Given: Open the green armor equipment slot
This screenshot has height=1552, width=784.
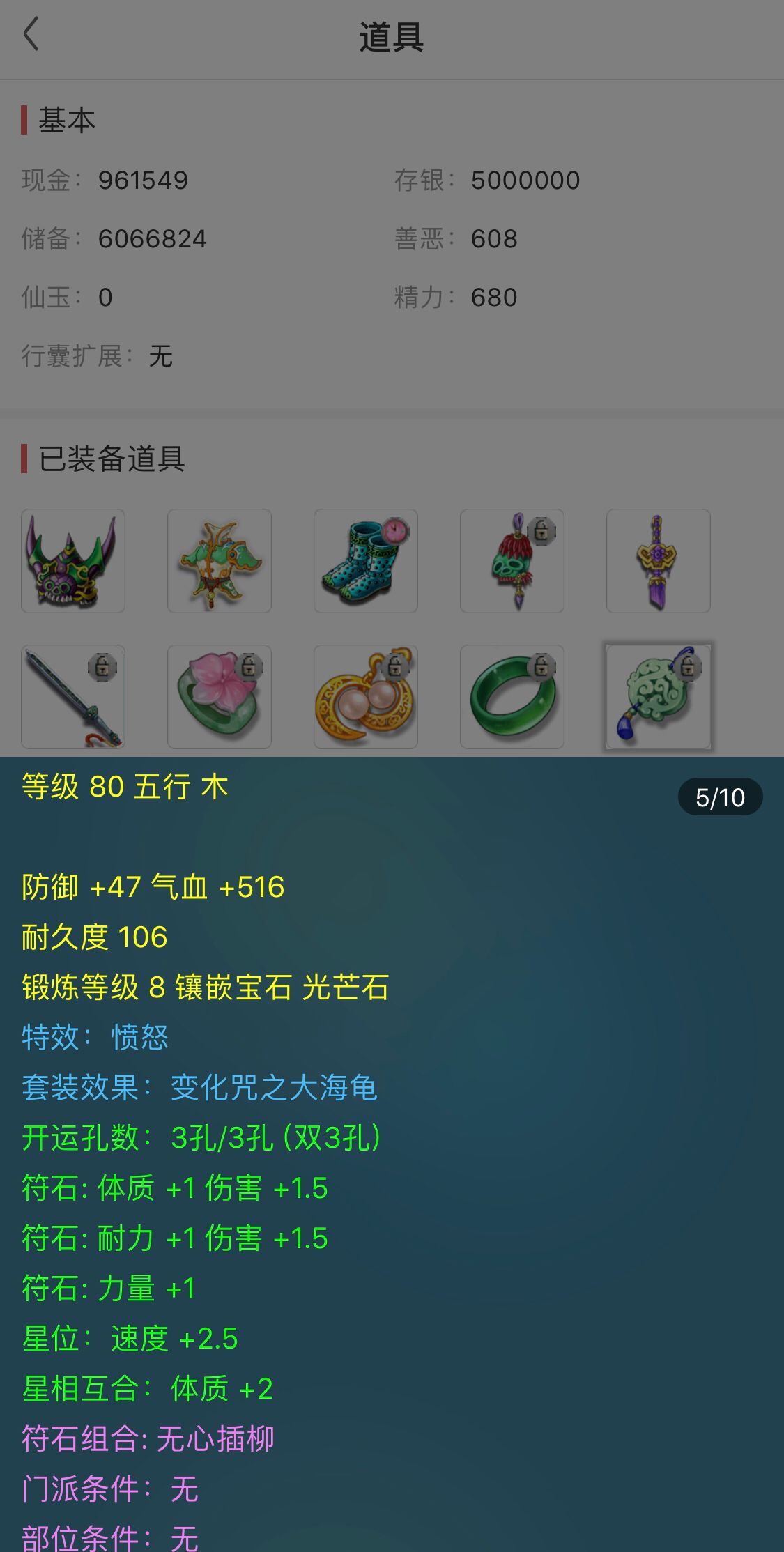Looking at the screenshot, I should [x=219, y=561].
